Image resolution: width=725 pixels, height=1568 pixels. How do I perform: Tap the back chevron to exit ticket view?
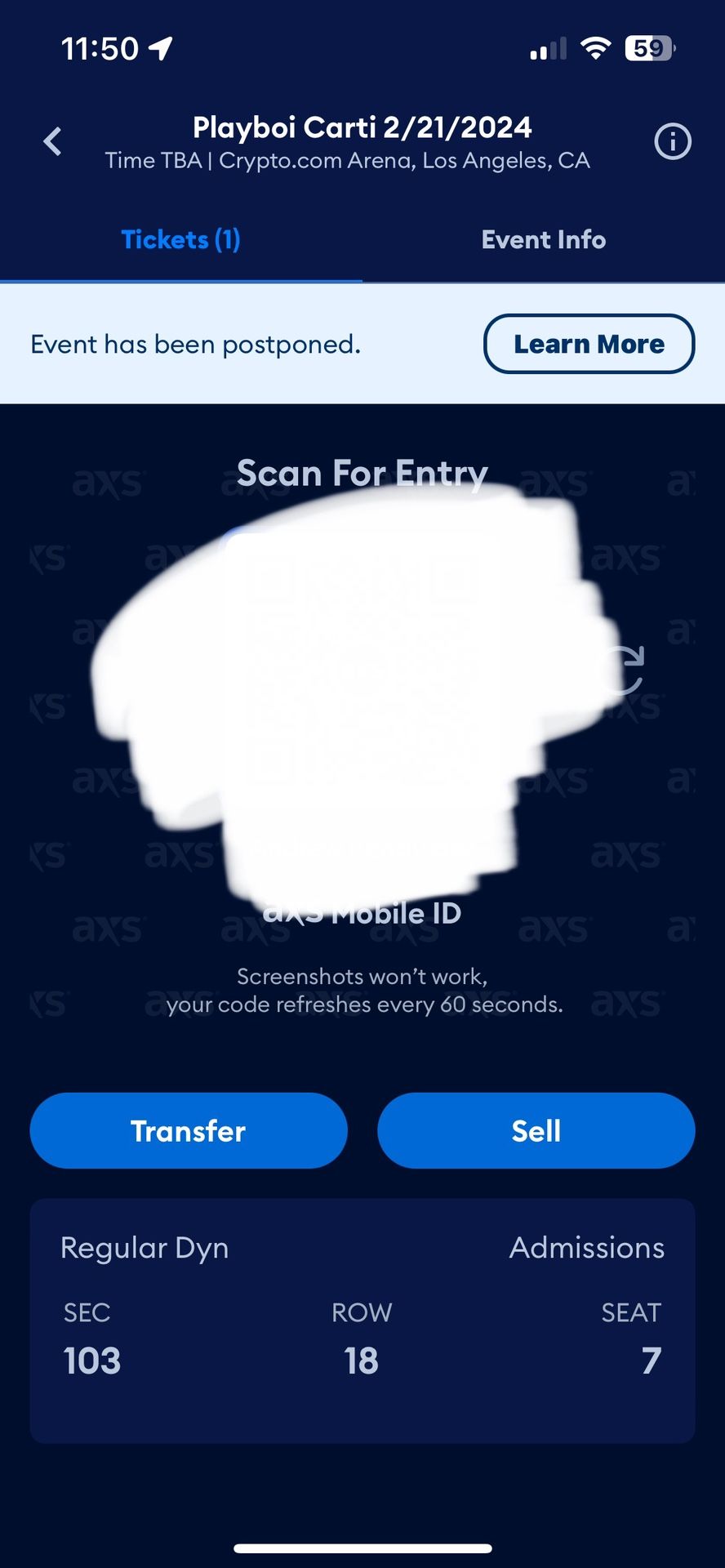52,140
